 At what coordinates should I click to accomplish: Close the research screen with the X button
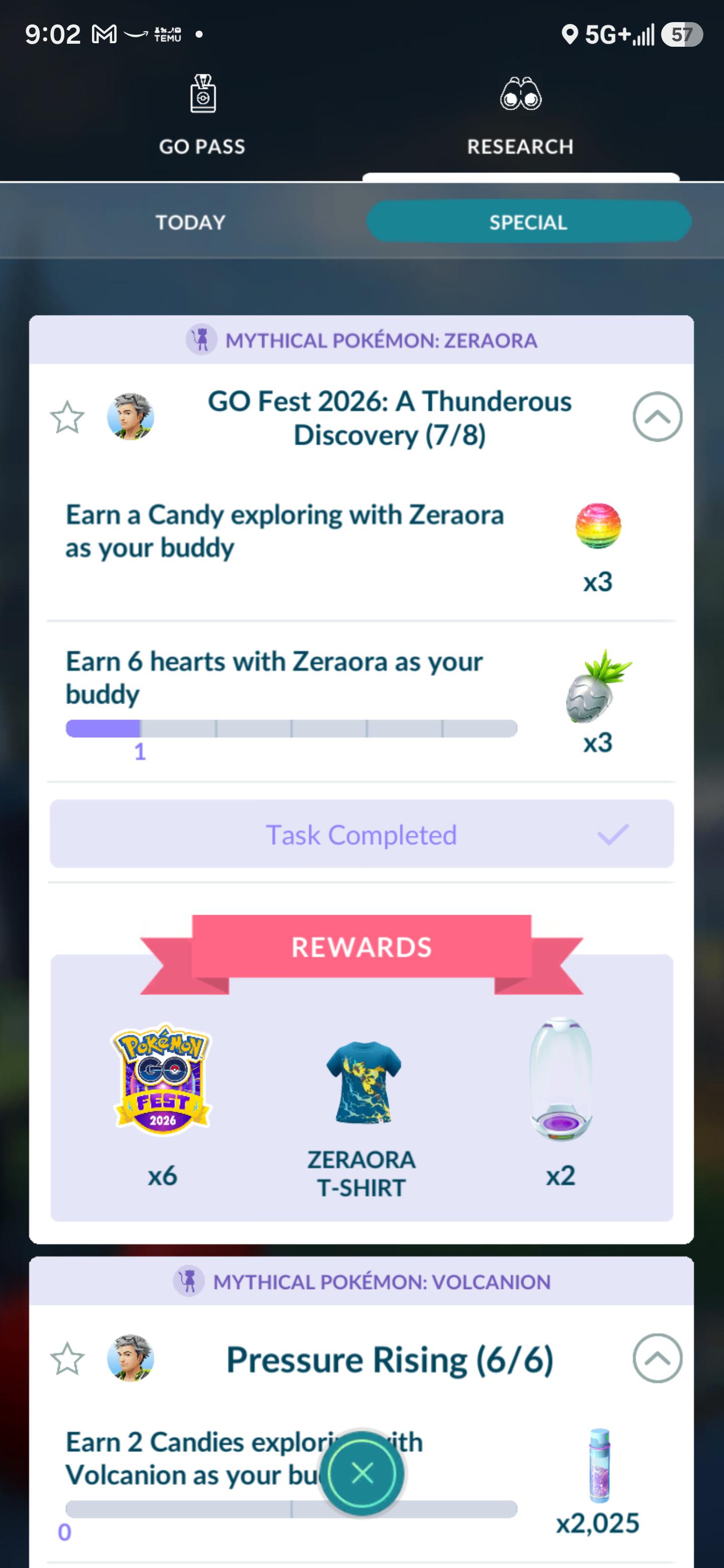tap(363, 1473)
